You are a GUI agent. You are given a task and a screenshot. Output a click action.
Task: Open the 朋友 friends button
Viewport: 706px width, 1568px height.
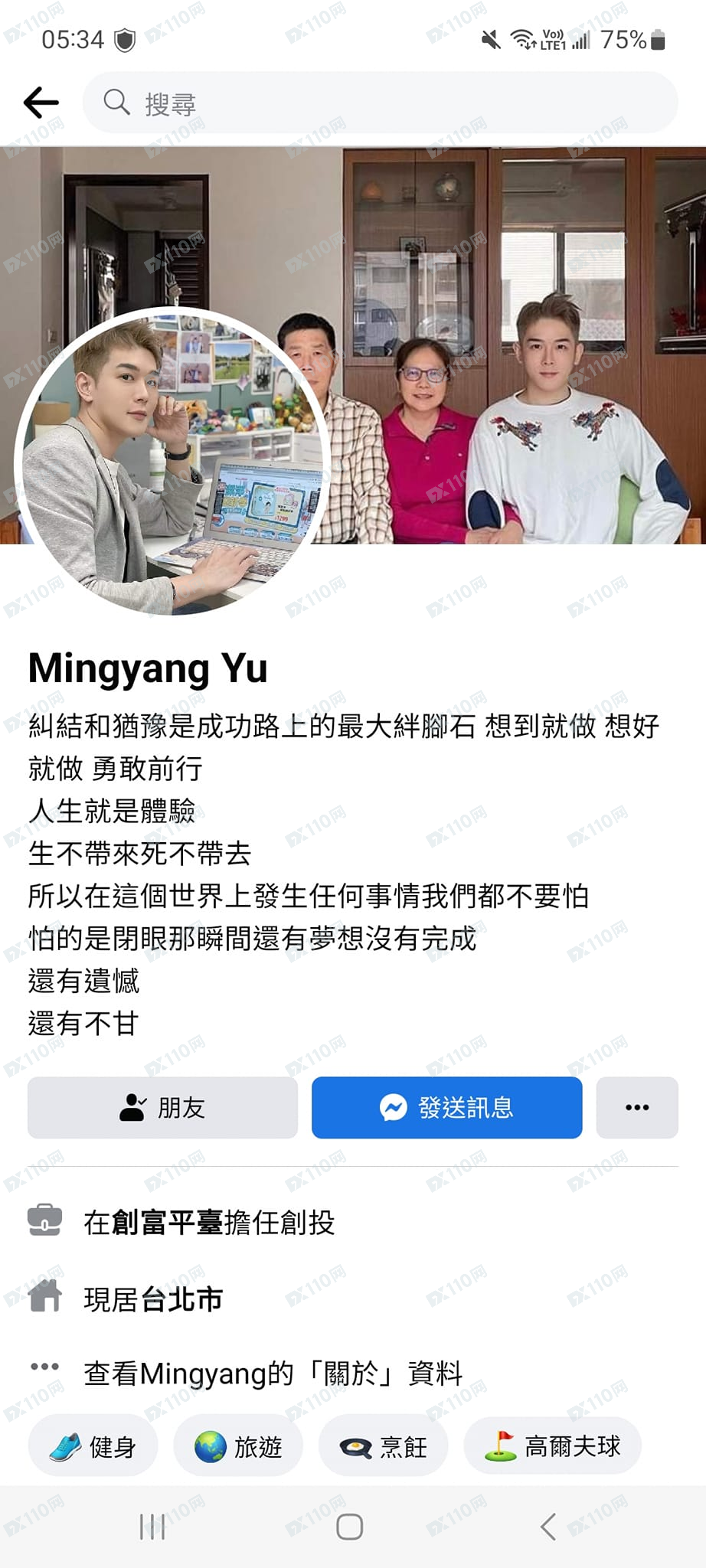[x=162, y=1107]
